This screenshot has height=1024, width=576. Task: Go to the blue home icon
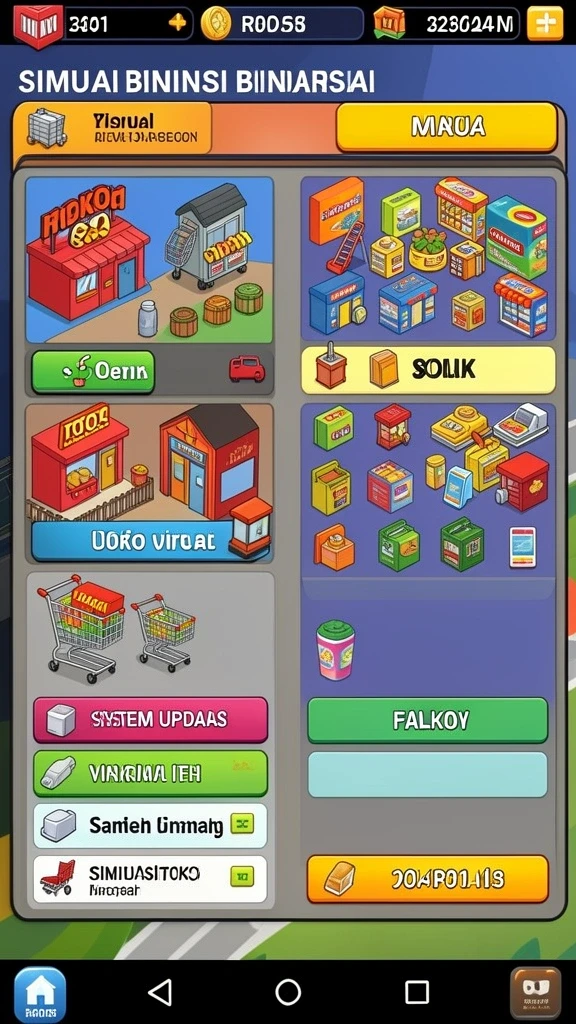click(40, 994)
